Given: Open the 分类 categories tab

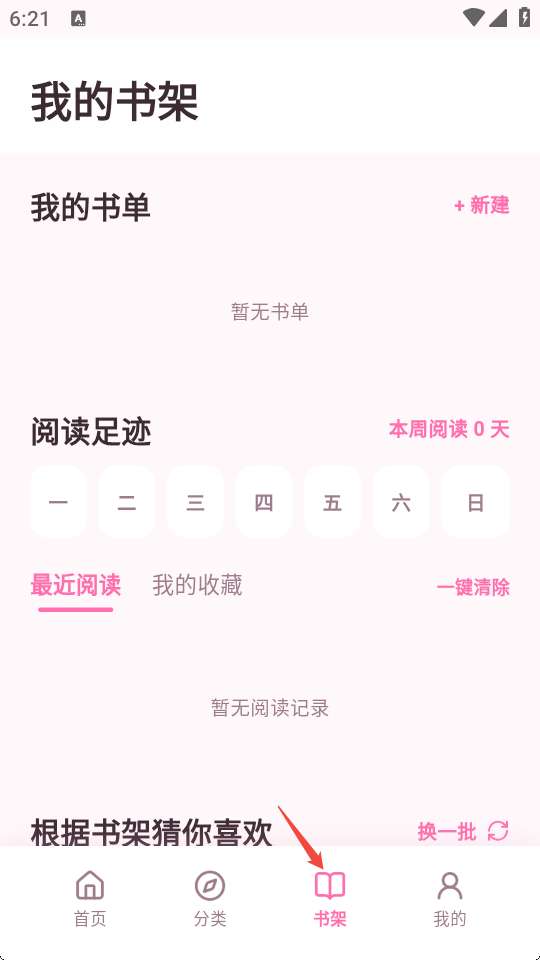Looking at the screenshot, I should pos(210,898).
